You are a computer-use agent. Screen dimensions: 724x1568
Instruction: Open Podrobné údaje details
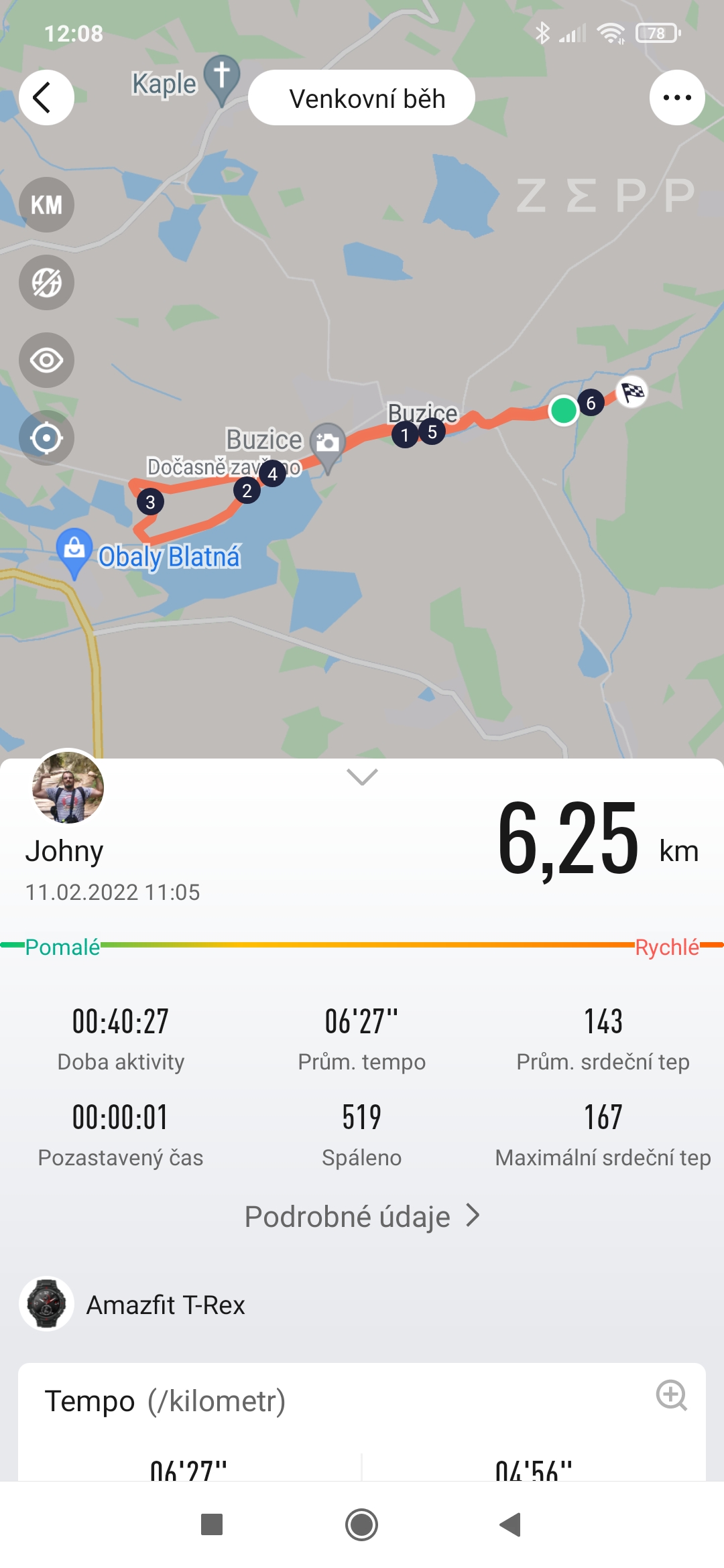click(362, 1216)
